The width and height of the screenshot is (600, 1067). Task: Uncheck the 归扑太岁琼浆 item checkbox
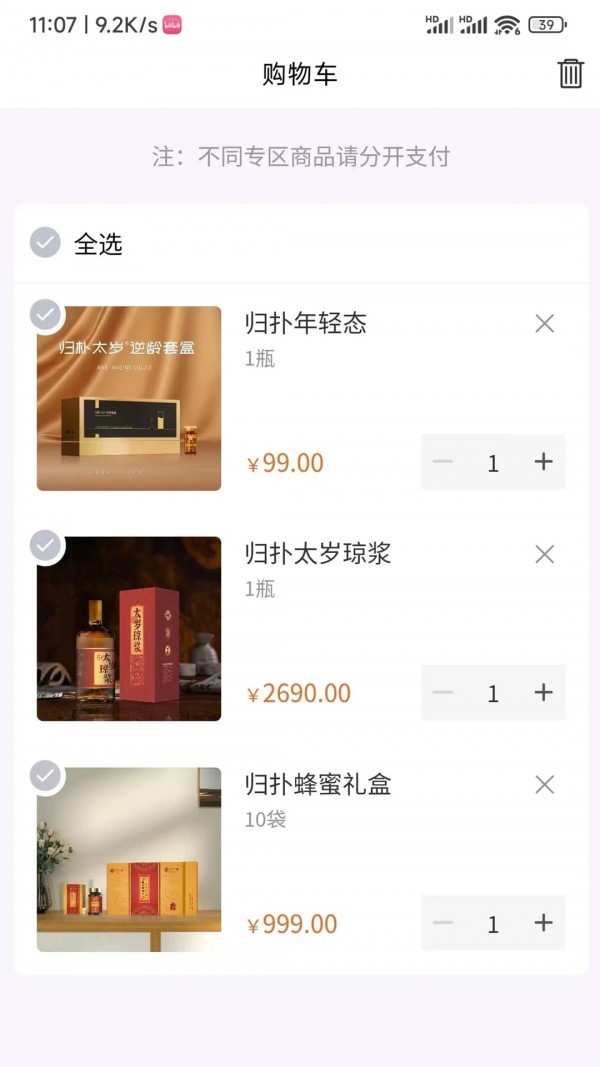(x=46, y=546)
